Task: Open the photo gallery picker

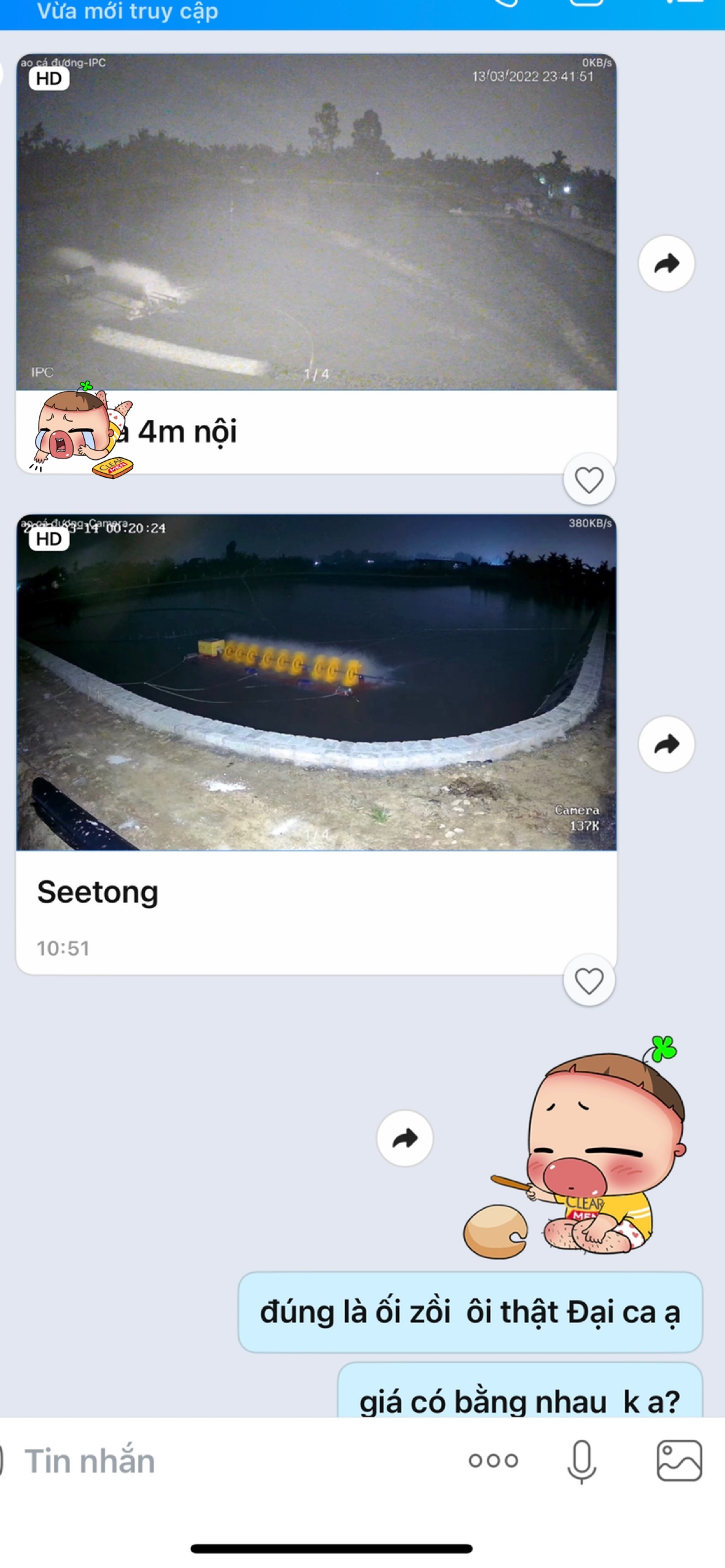Action: [x=679, y=1461]
